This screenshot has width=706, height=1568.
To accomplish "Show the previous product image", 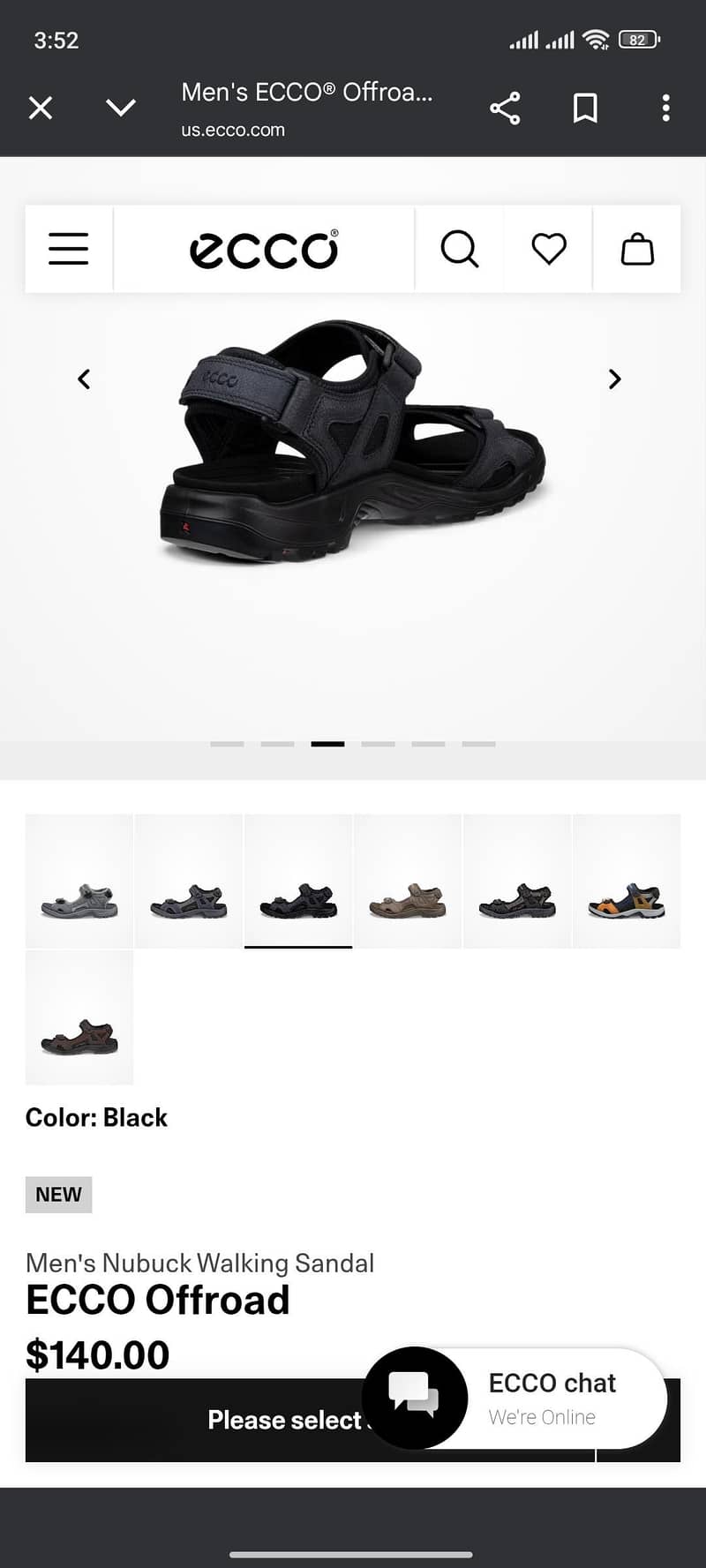I will [84, 379].
